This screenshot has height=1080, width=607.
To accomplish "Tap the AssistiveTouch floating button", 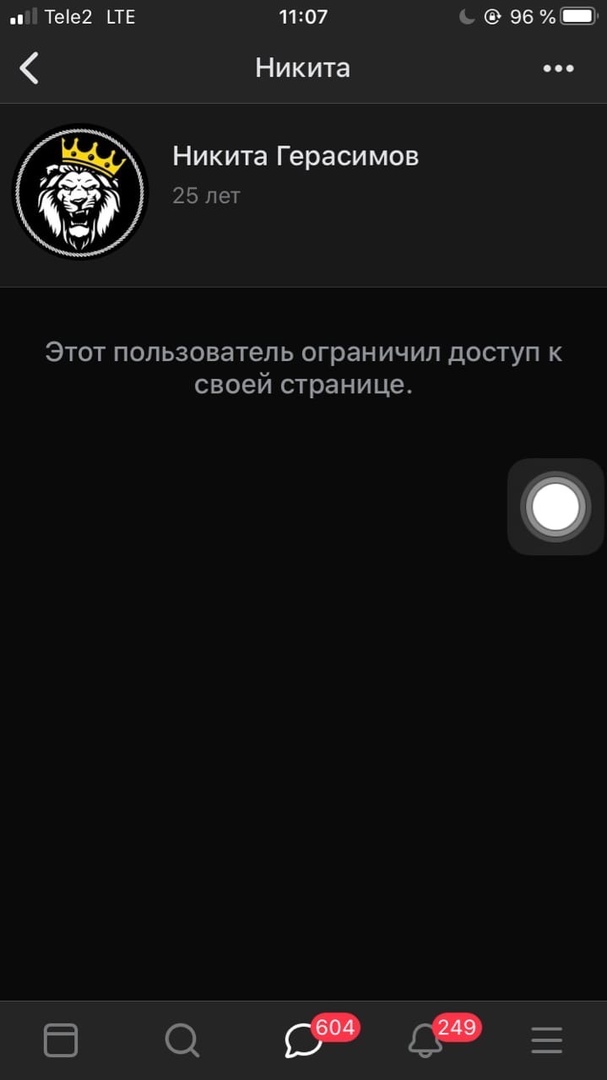I will 556,507.
